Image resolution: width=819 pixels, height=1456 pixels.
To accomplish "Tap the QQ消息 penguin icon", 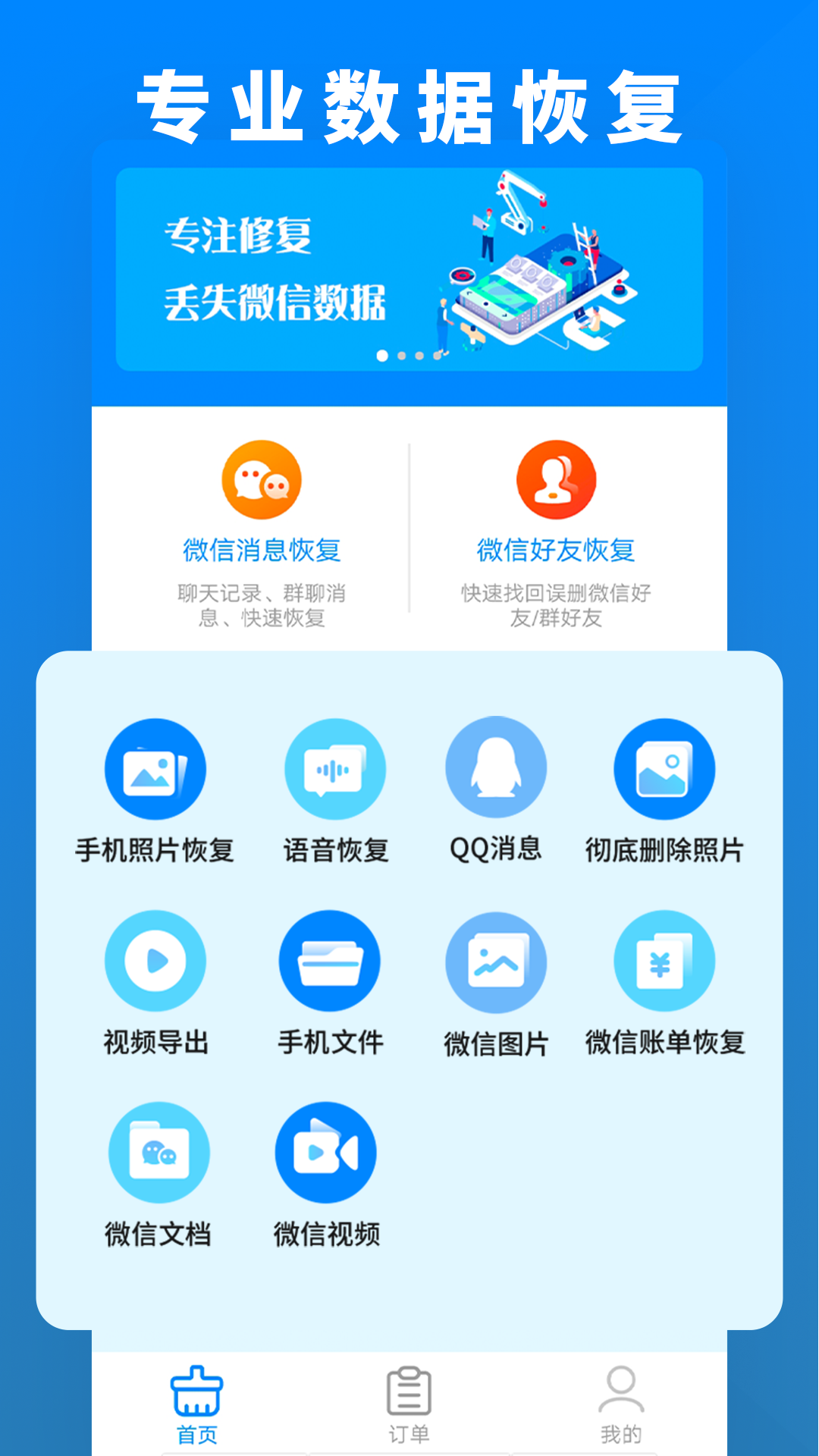I will [497, 768].
